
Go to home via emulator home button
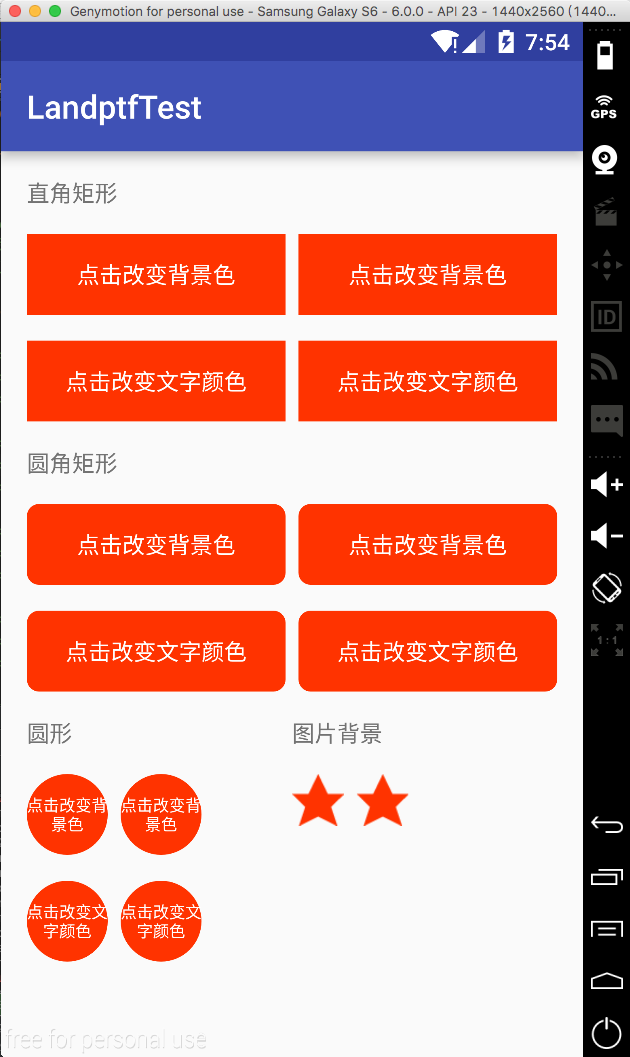[606, 981]
